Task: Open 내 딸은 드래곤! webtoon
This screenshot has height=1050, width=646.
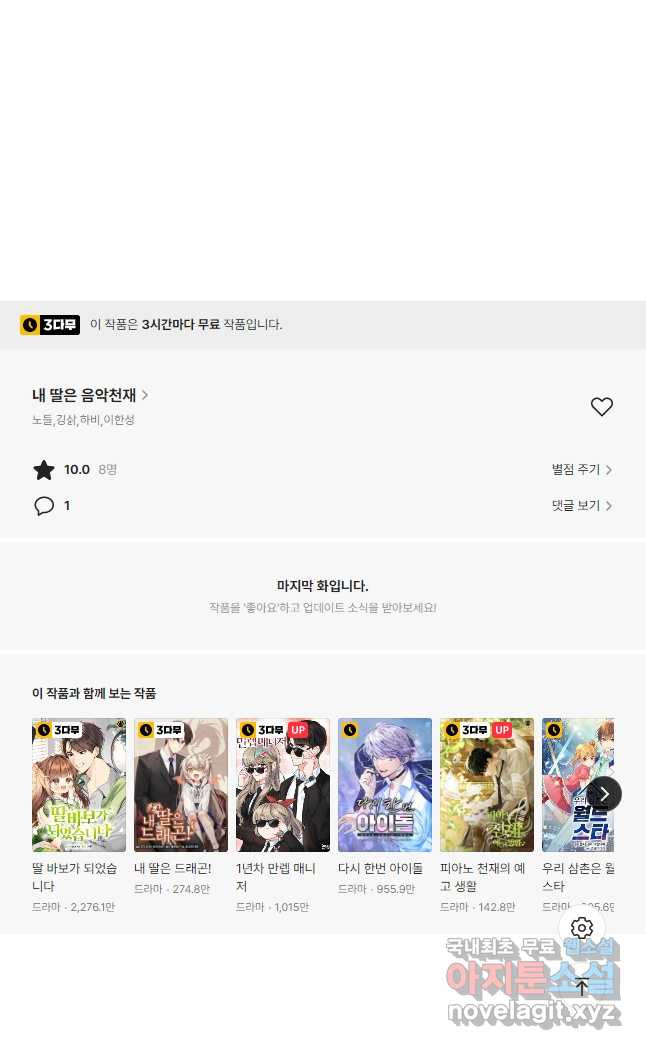Action: 181,785
